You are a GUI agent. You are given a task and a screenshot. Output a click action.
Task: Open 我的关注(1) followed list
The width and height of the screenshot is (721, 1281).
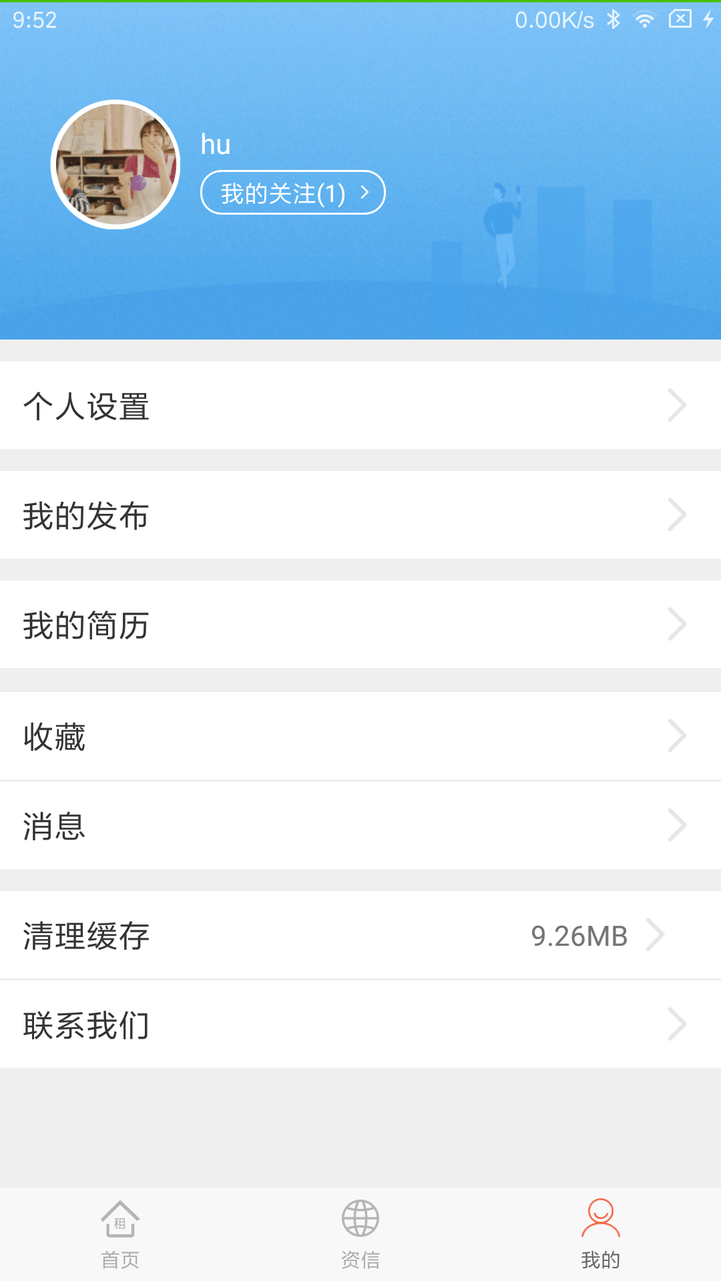(x=292, y=192)
